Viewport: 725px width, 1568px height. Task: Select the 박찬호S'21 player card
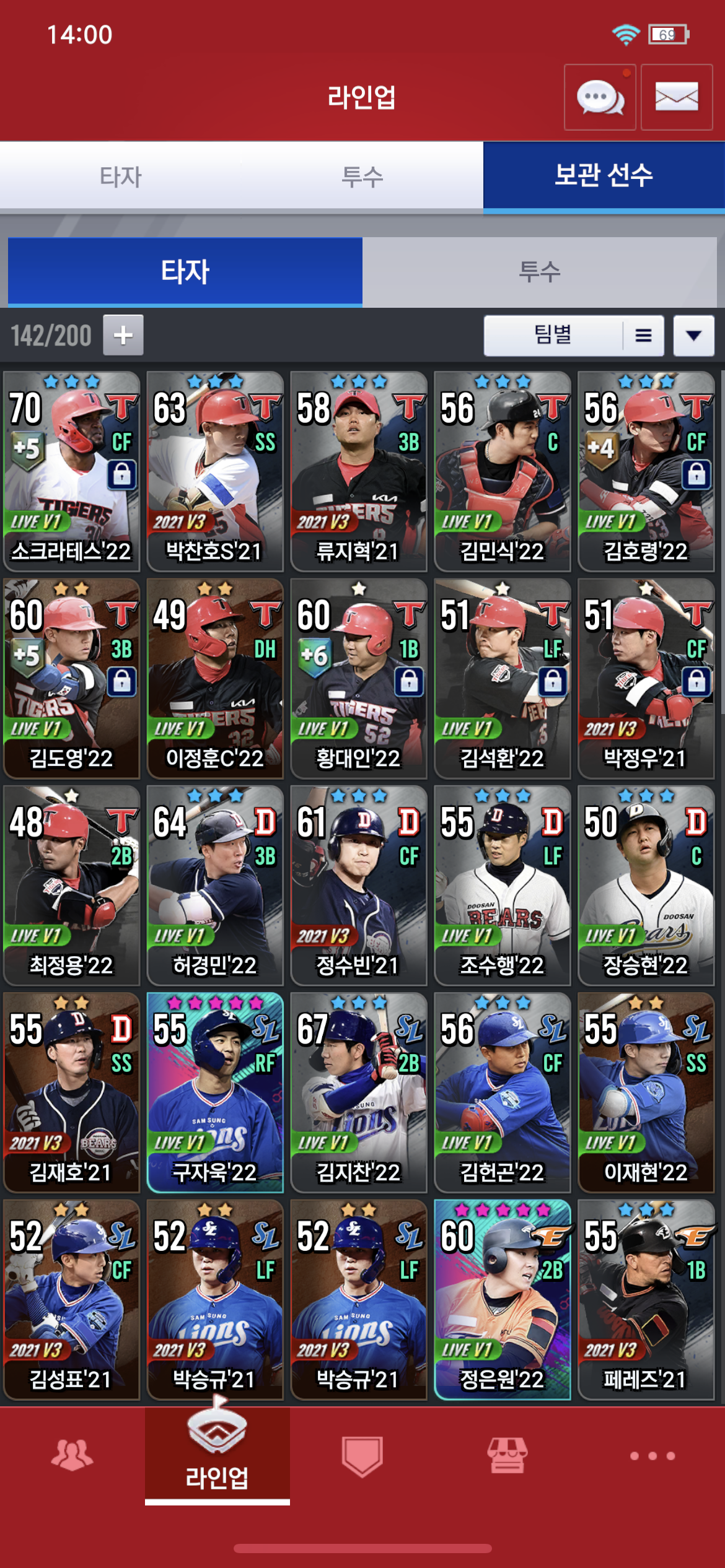[x=215, y=471]
